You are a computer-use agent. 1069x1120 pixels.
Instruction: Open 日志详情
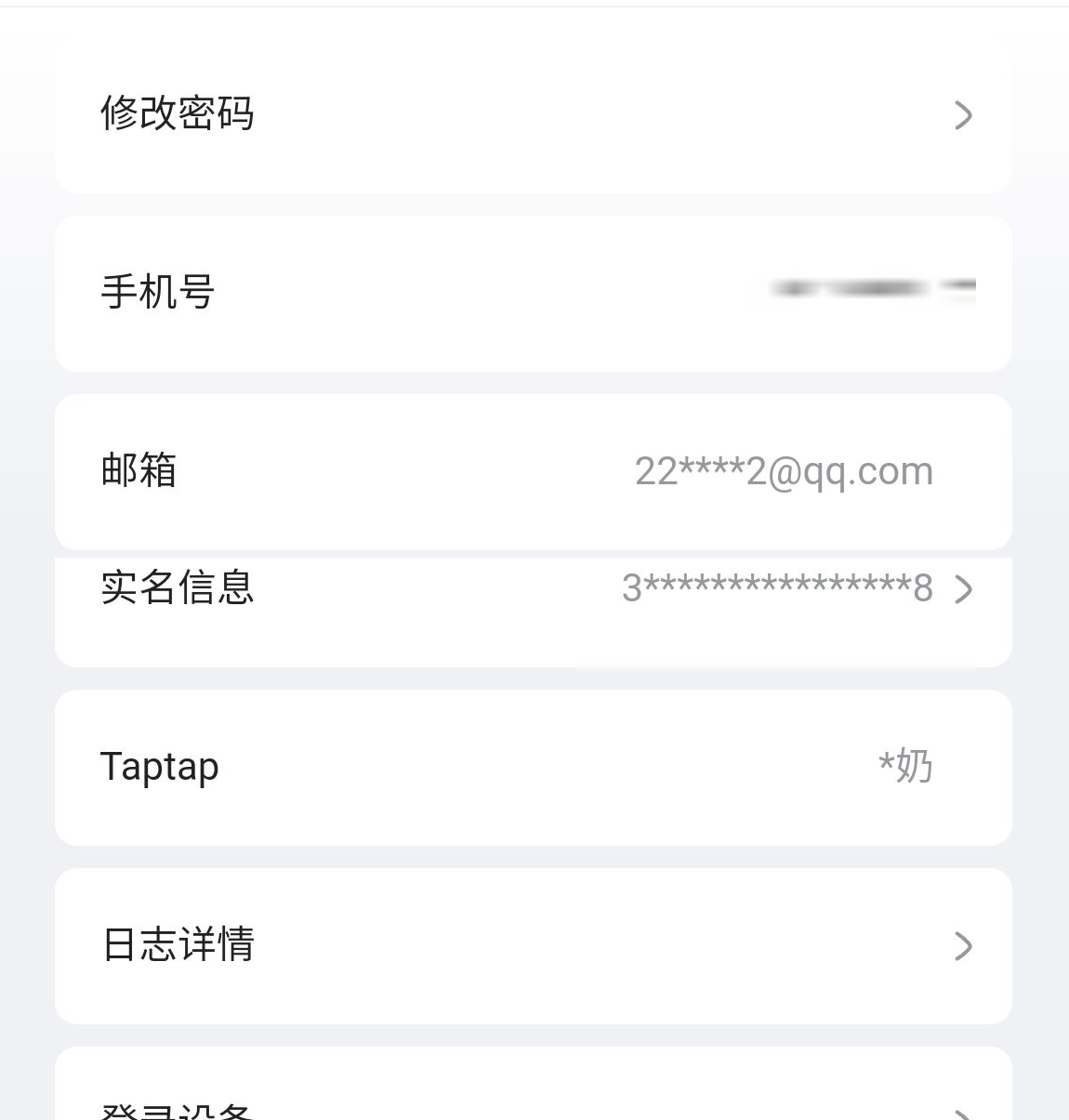tap(533, 945)
